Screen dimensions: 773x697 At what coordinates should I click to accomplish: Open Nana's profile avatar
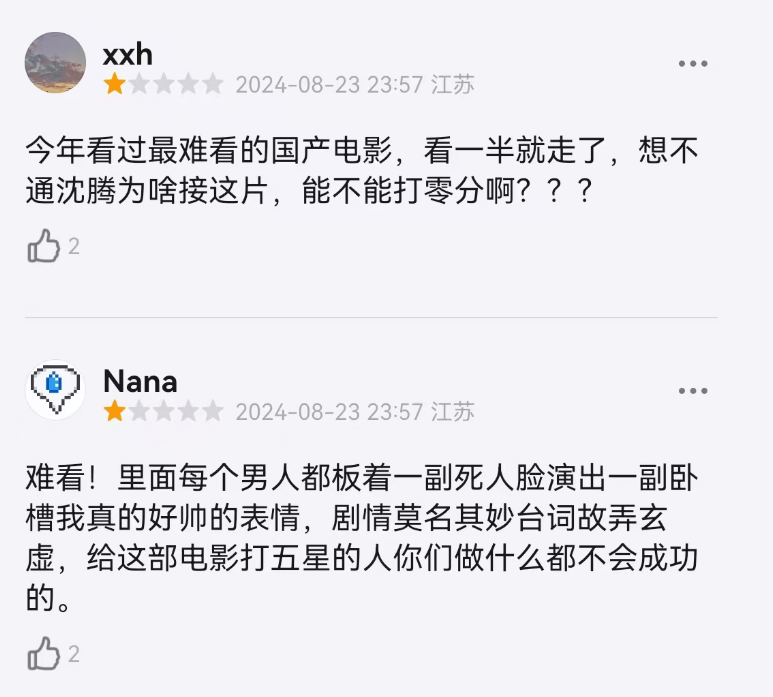click(x=55, y=389)
